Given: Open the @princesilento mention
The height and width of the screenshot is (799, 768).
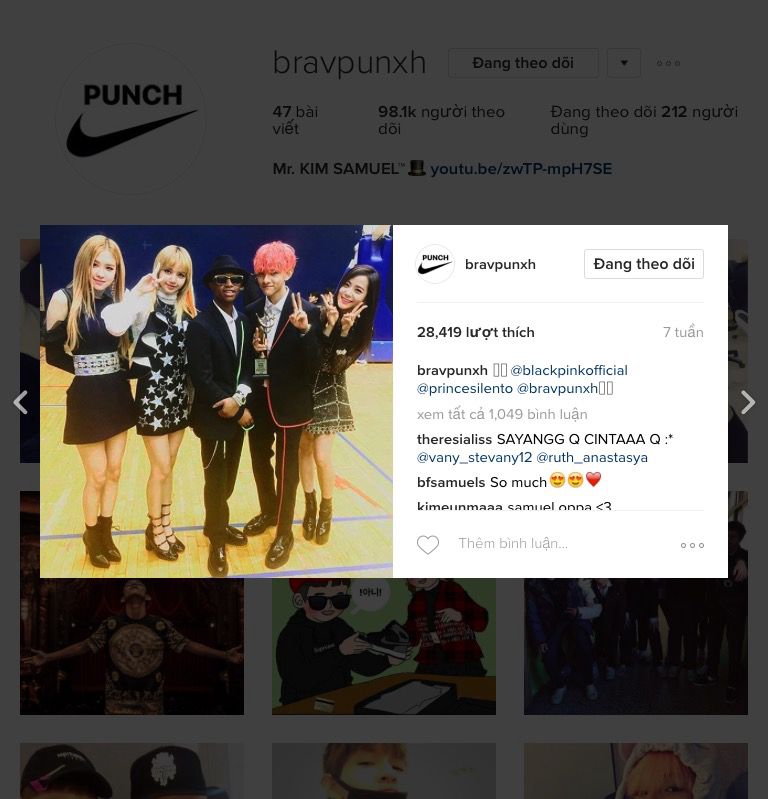Looking at the screenshot, I should tap(464, 388).
